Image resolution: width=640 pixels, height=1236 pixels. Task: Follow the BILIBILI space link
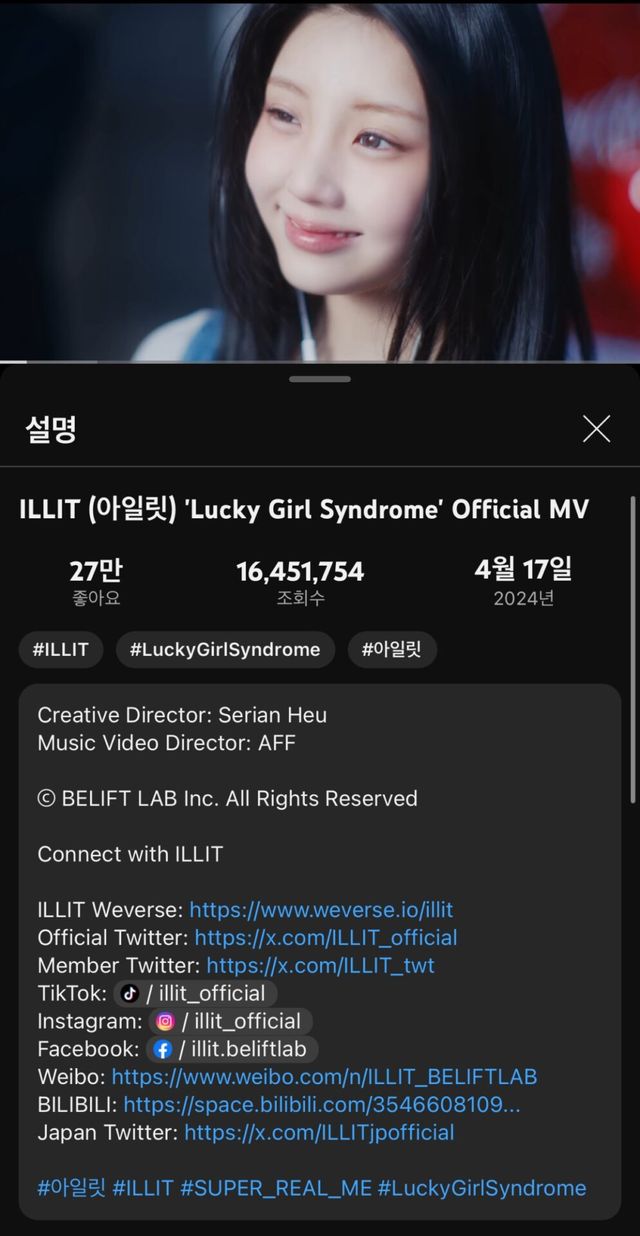[x=321, y=1105]
